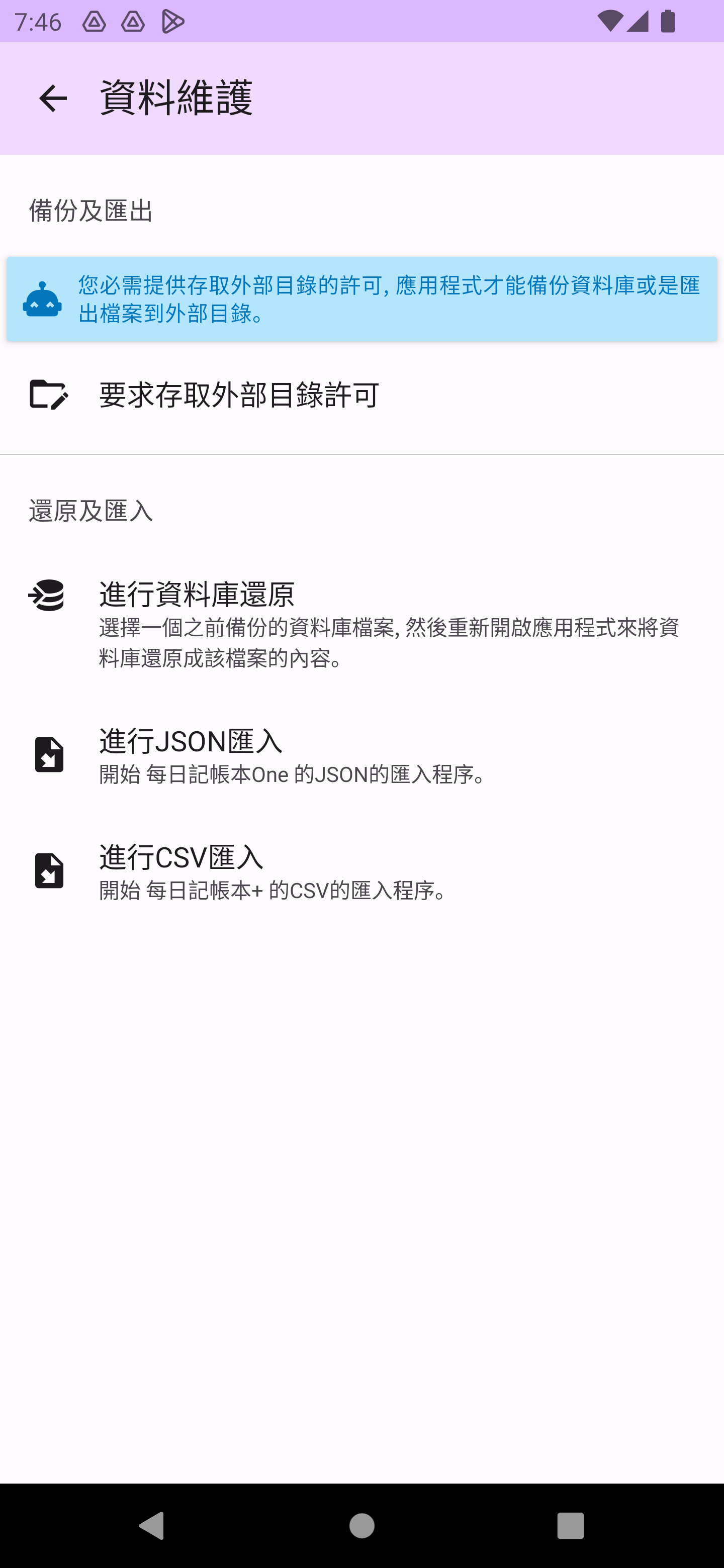
Task: Tap the system home button
Action: pyautogui.click(x=361, y=1526)
